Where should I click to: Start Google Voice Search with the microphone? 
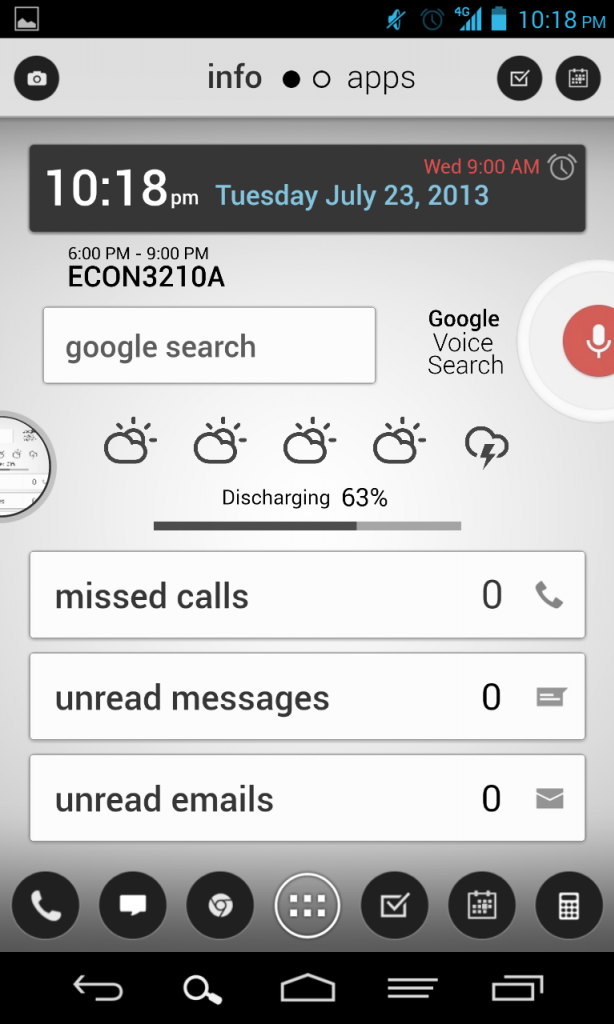point(596,342)
